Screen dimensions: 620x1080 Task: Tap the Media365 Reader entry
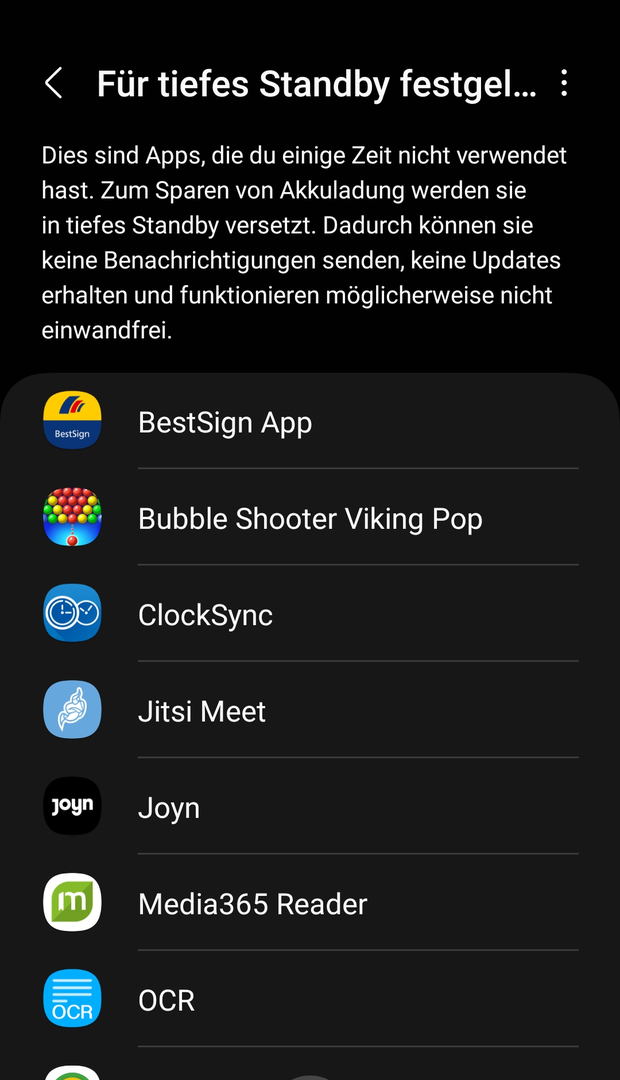click(x=310, y=904)
